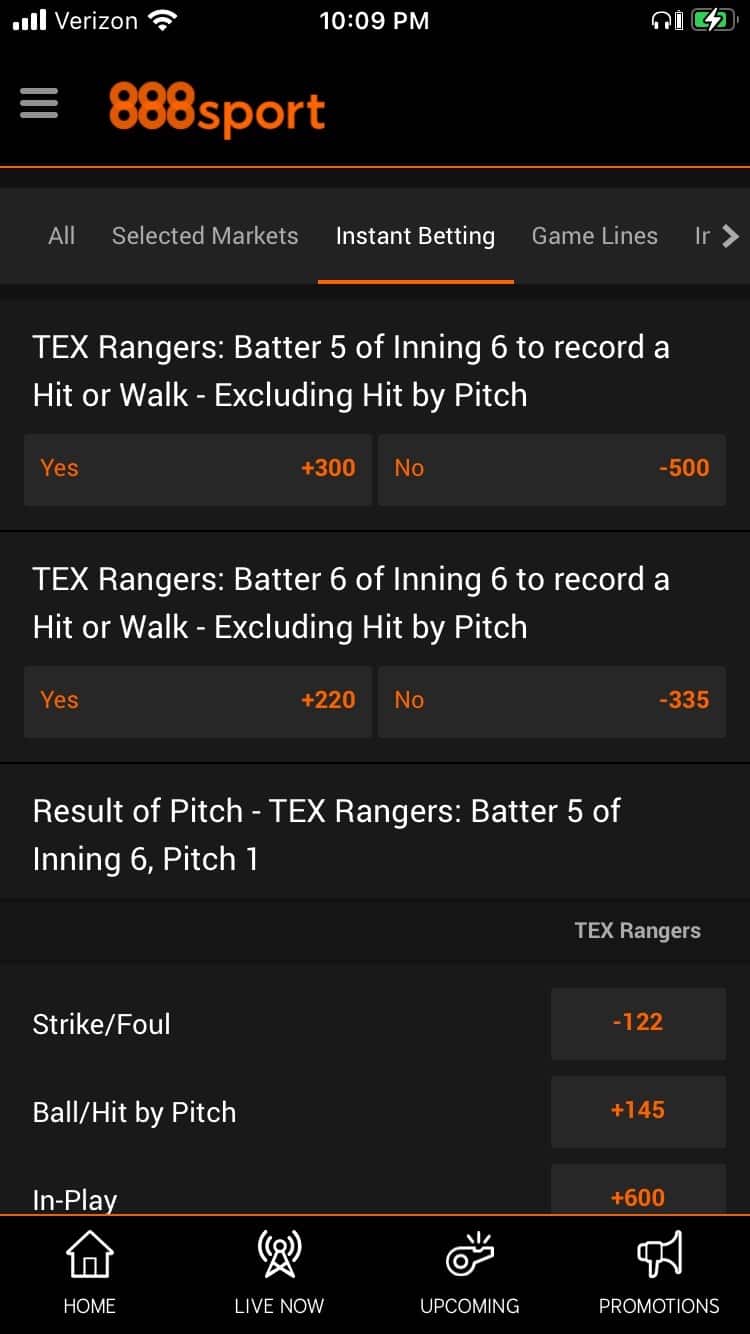
Task: Show more market tabs with the arrow
Action: [x=731, y=236]
